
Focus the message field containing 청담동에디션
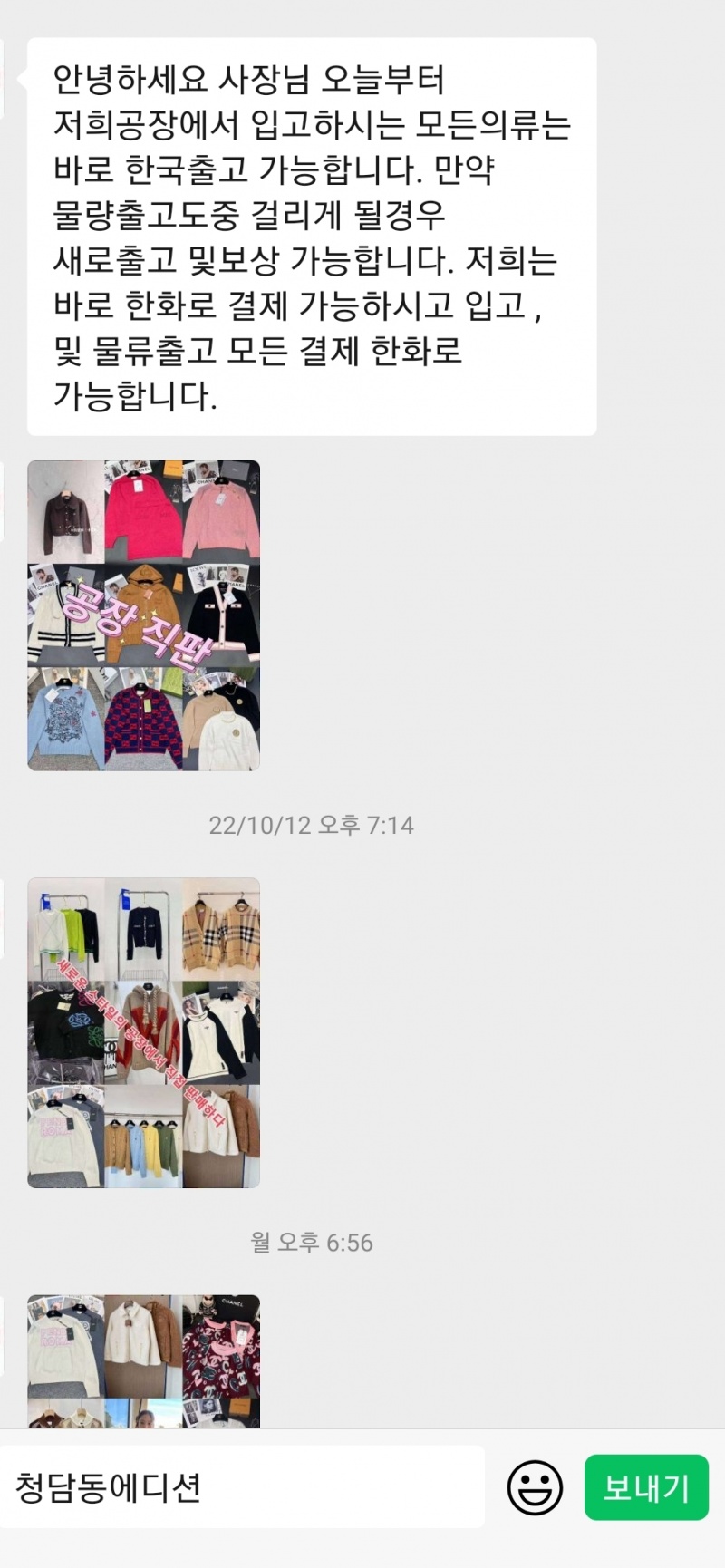click(242, 1487)
